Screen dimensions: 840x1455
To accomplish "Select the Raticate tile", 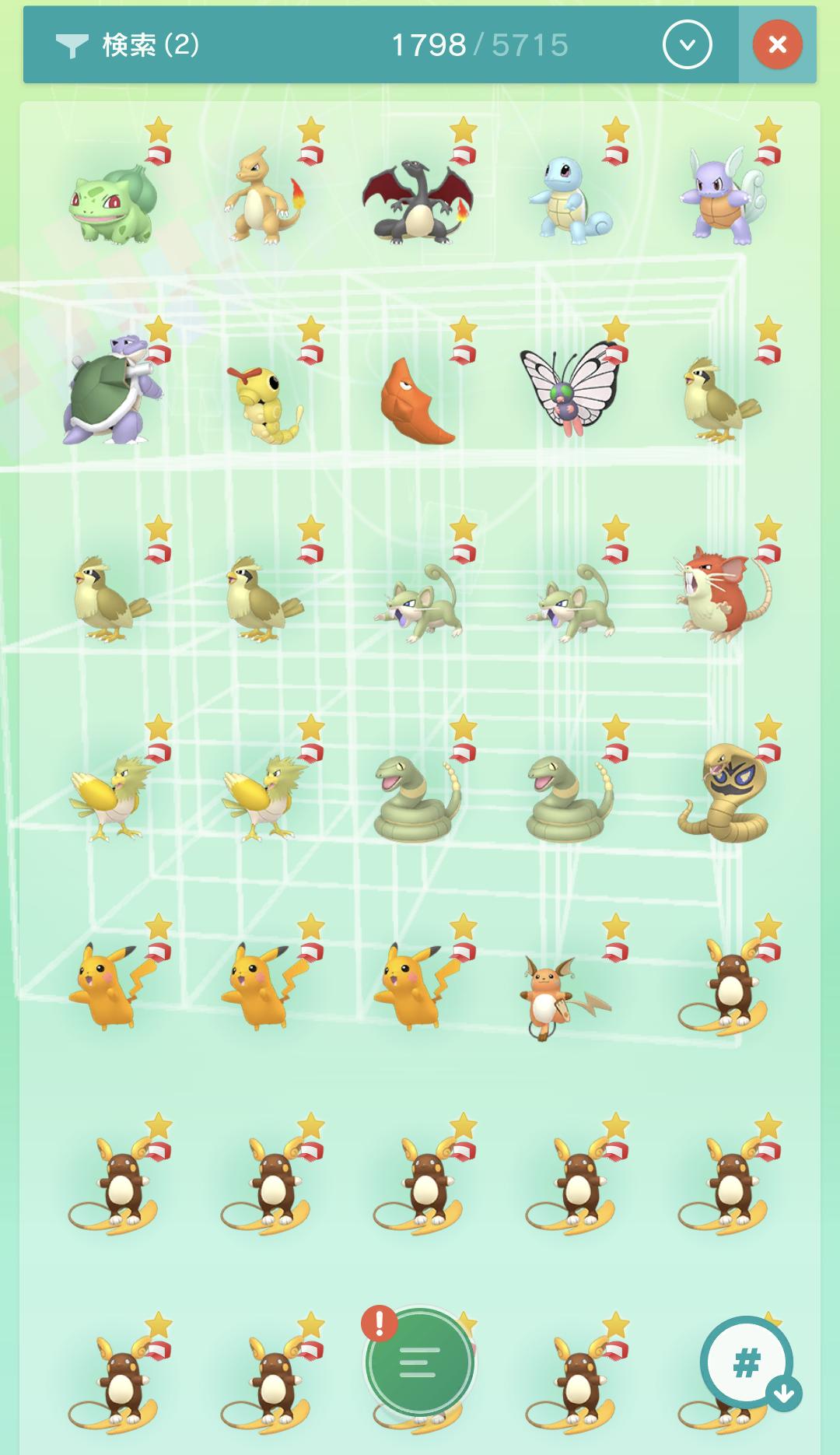I will click(724, 586).
